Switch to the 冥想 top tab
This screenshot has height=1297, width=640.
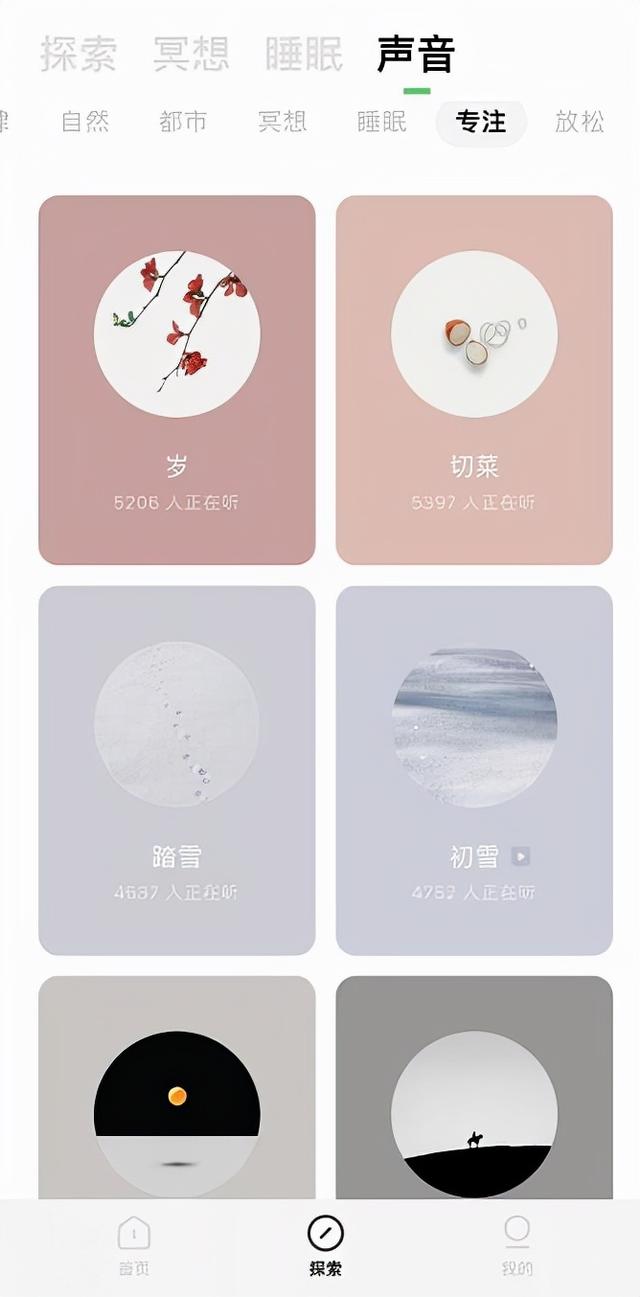pos(191,55)
